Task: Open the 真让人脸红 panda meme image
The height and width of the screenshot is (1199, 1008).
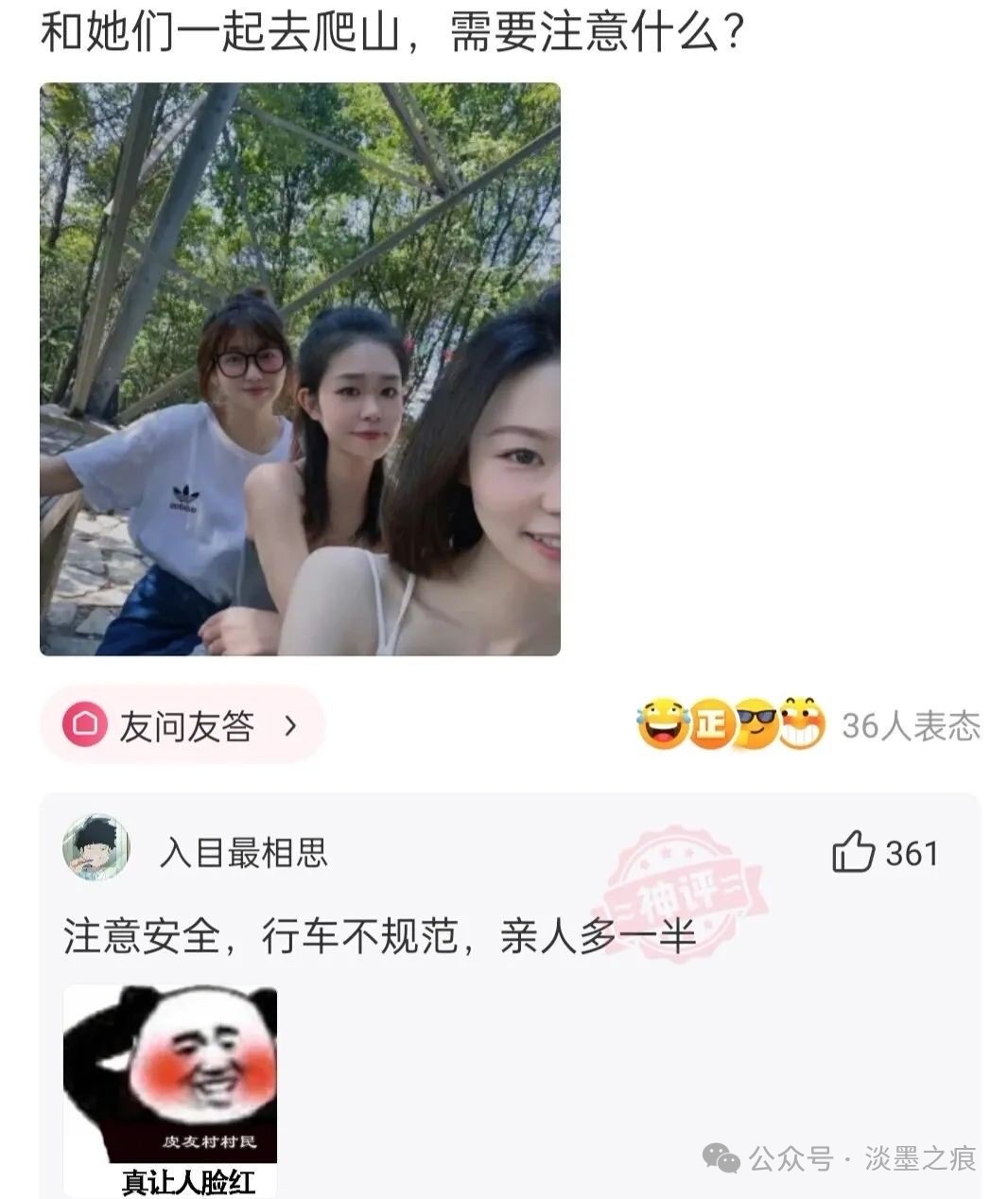Action: 170,1089
